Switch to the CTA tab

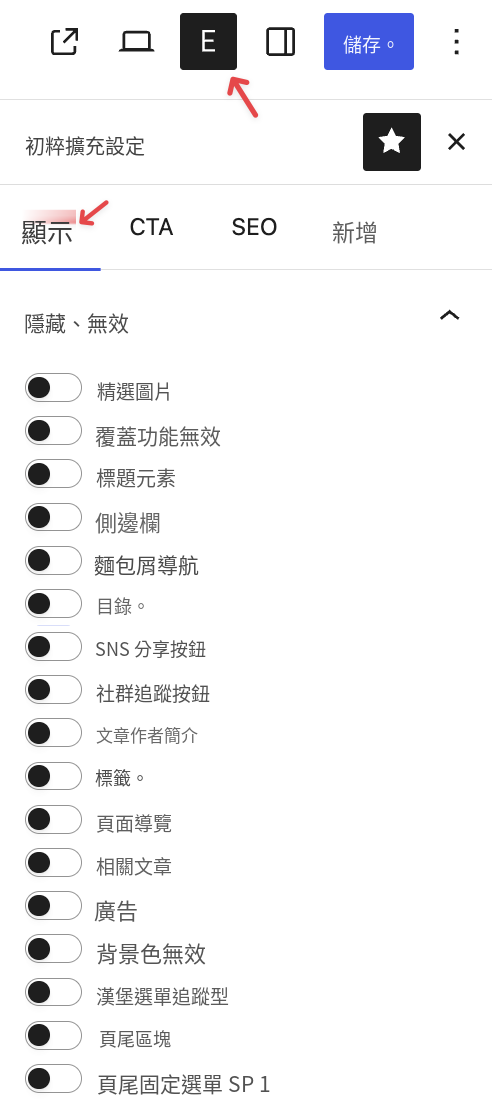151,227
